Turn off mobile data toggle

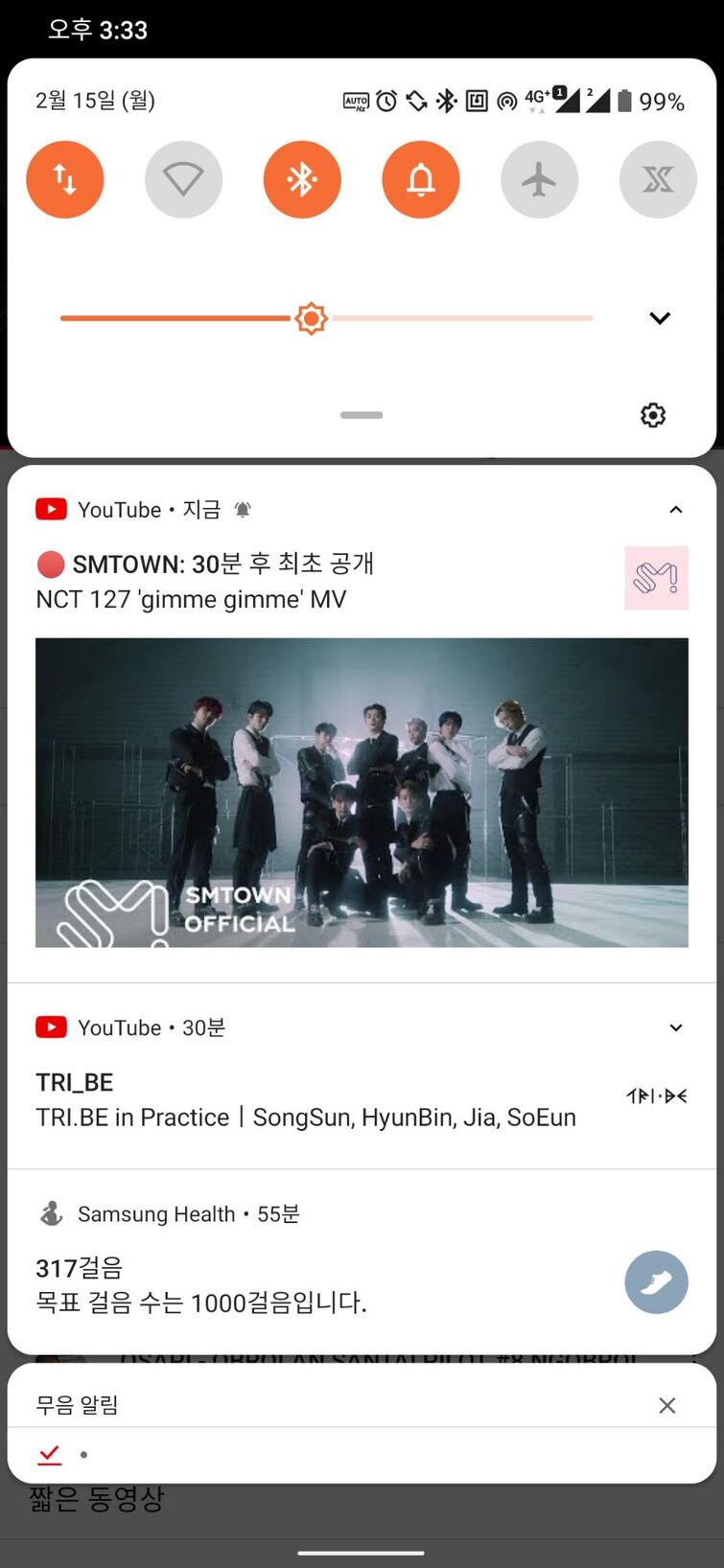pos(64,179)
